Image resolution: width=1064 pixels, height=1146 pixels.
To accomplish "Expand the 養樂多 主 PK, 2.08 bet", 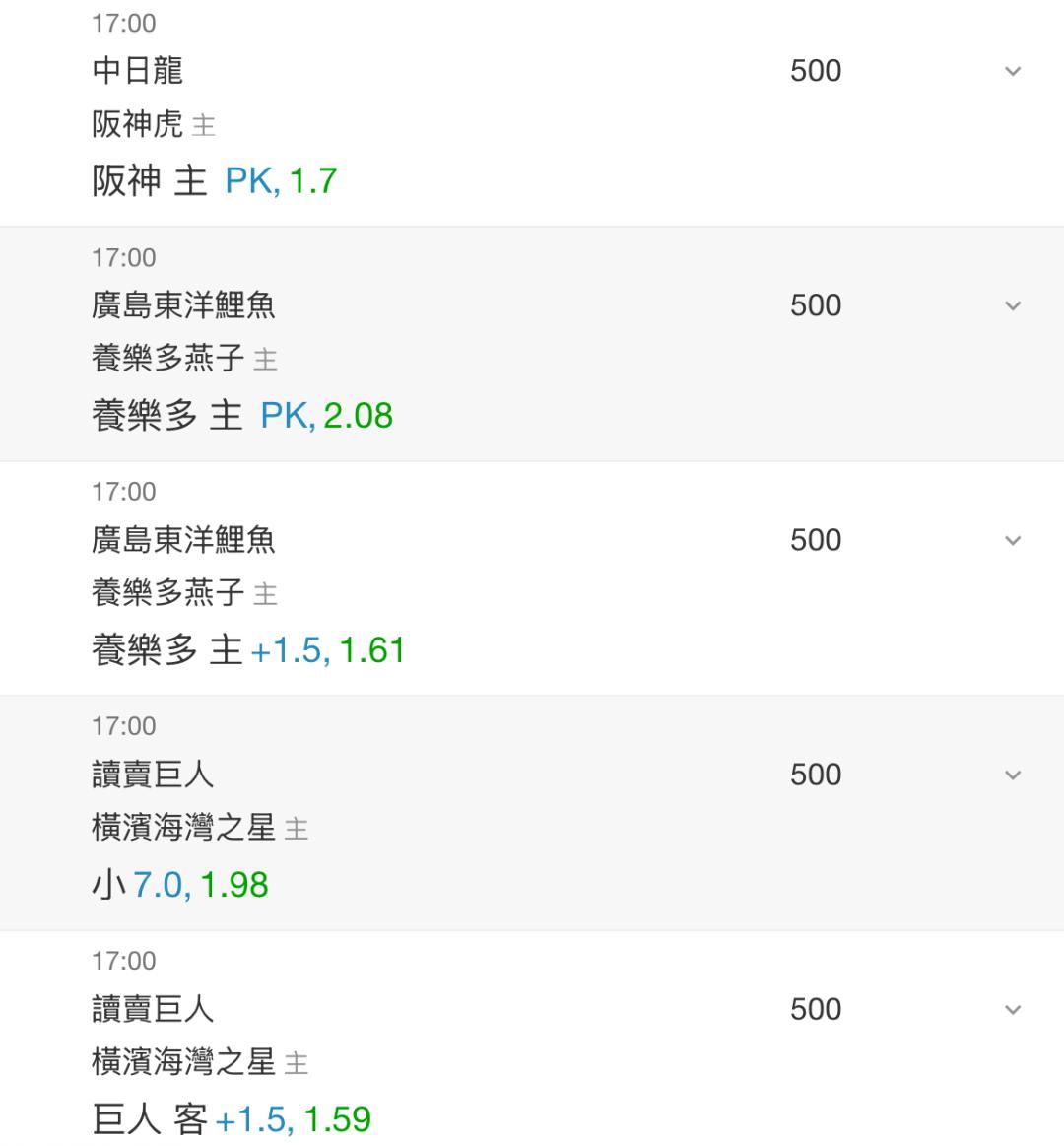I will click(x=1013, y=306).
